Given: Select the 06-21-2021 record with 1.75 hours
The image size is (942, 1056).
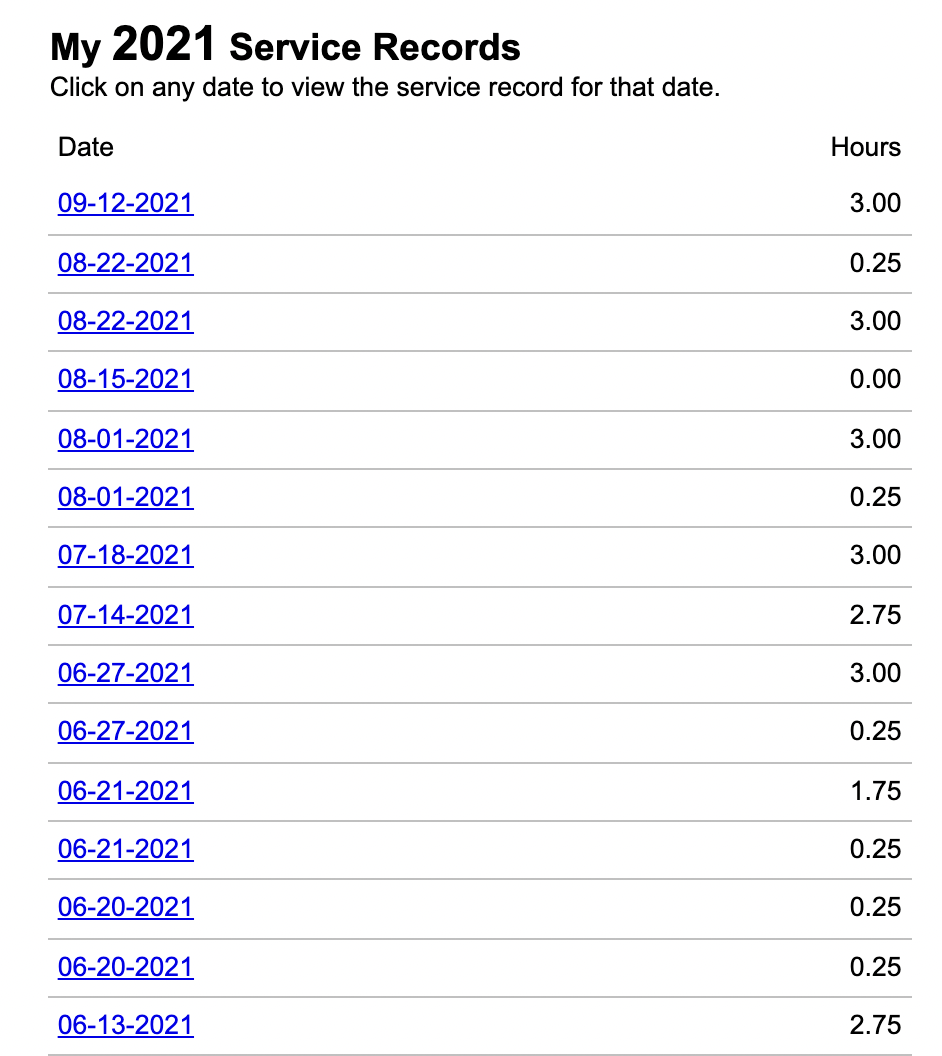Looking at the screenshot, I should tap(125, 791).
